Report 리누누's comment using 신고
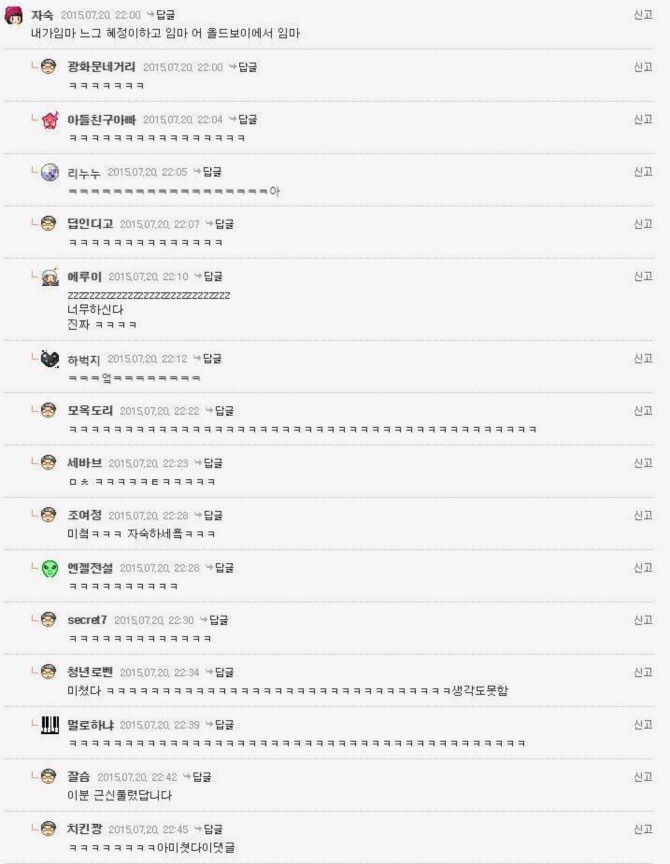 tap(642, 171)
